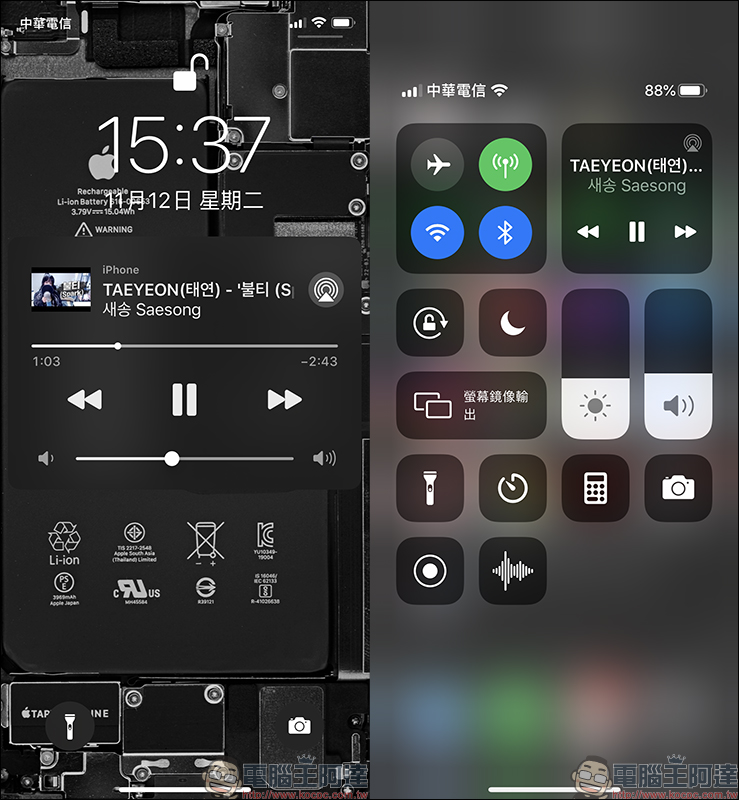Tap the track progress bar at 1:03
739x800 pixels.
coord(118,346)
